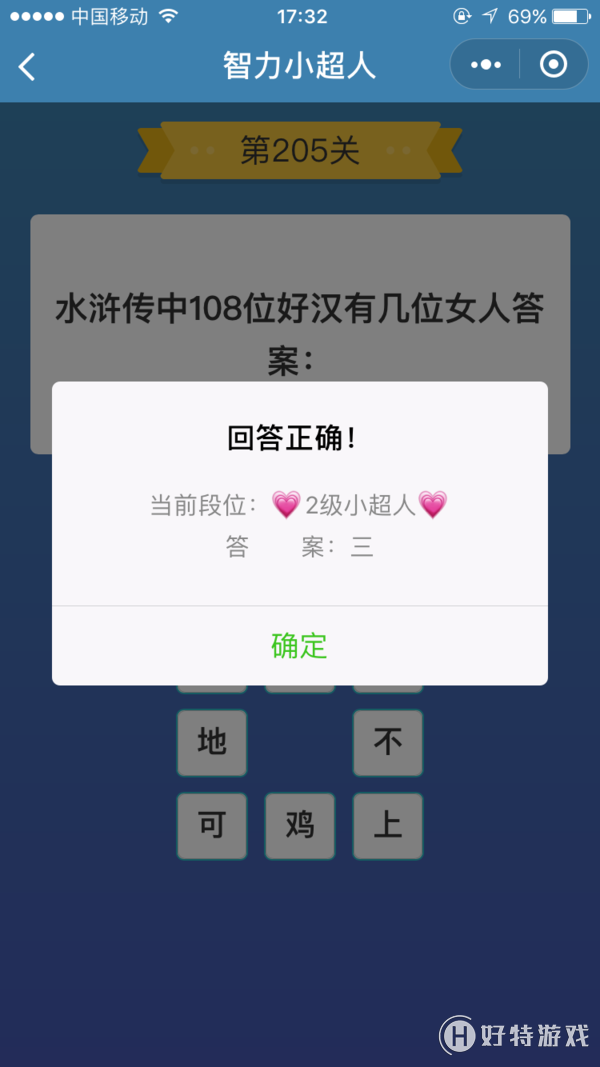Confirm the correct answer dialog with 确定
Screen dimensions: 600x1067
(x=299, y=646)
